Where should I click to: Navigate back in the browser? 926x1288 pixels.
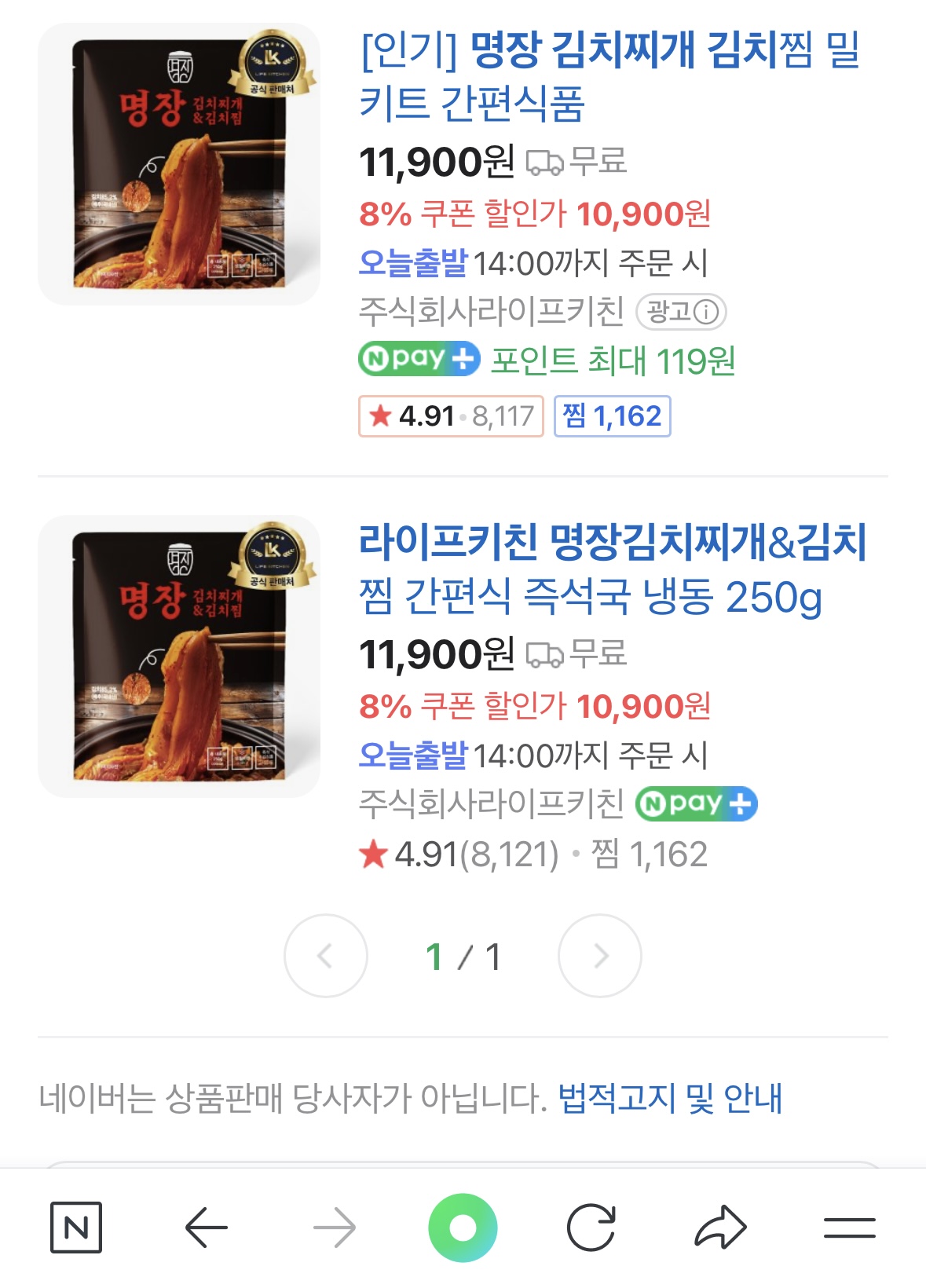point(206,1227)
